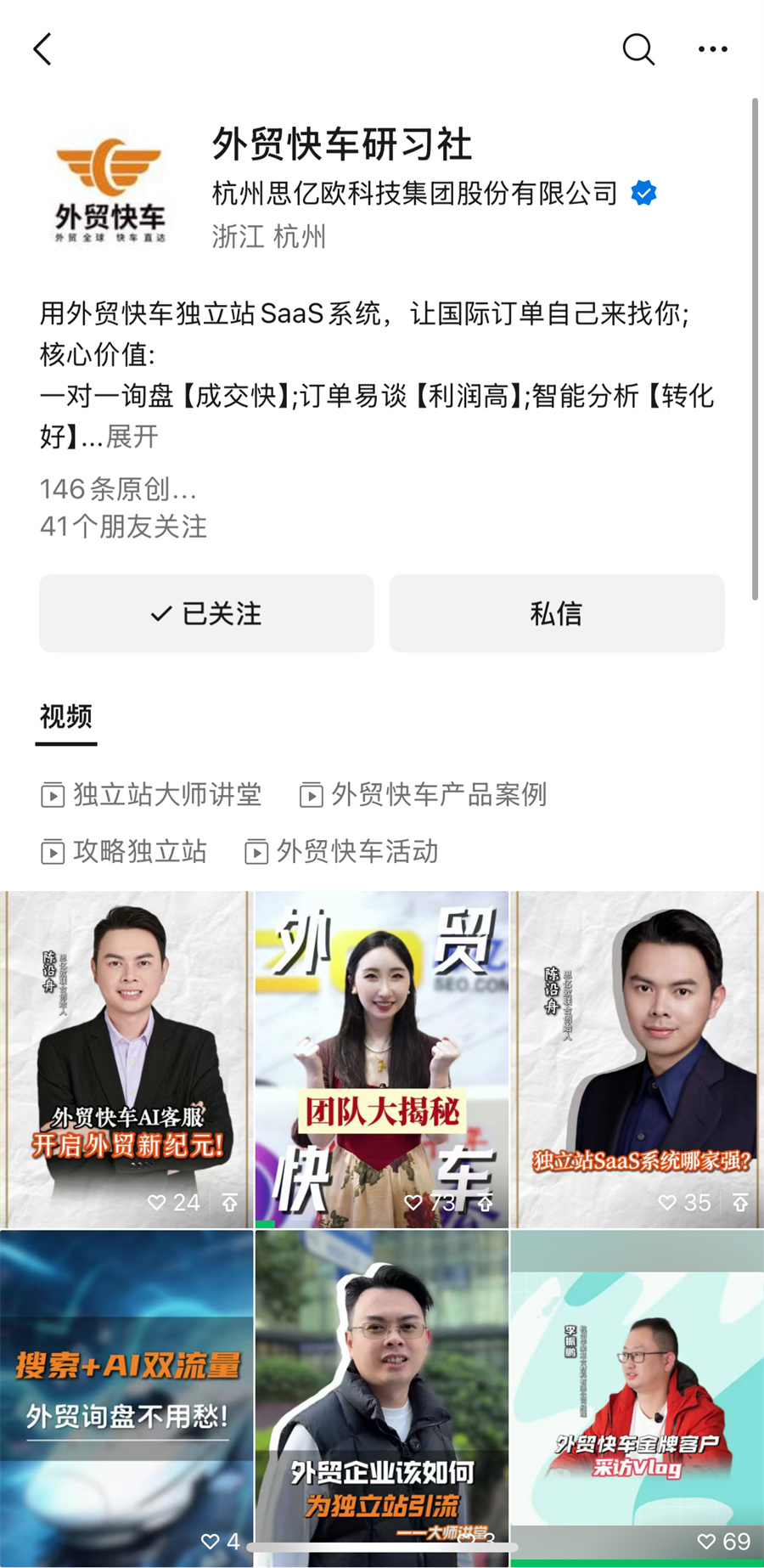Open the 外贸快车产品案例 collection play icon
This screenshot has width=764, height=1568.
312,795
